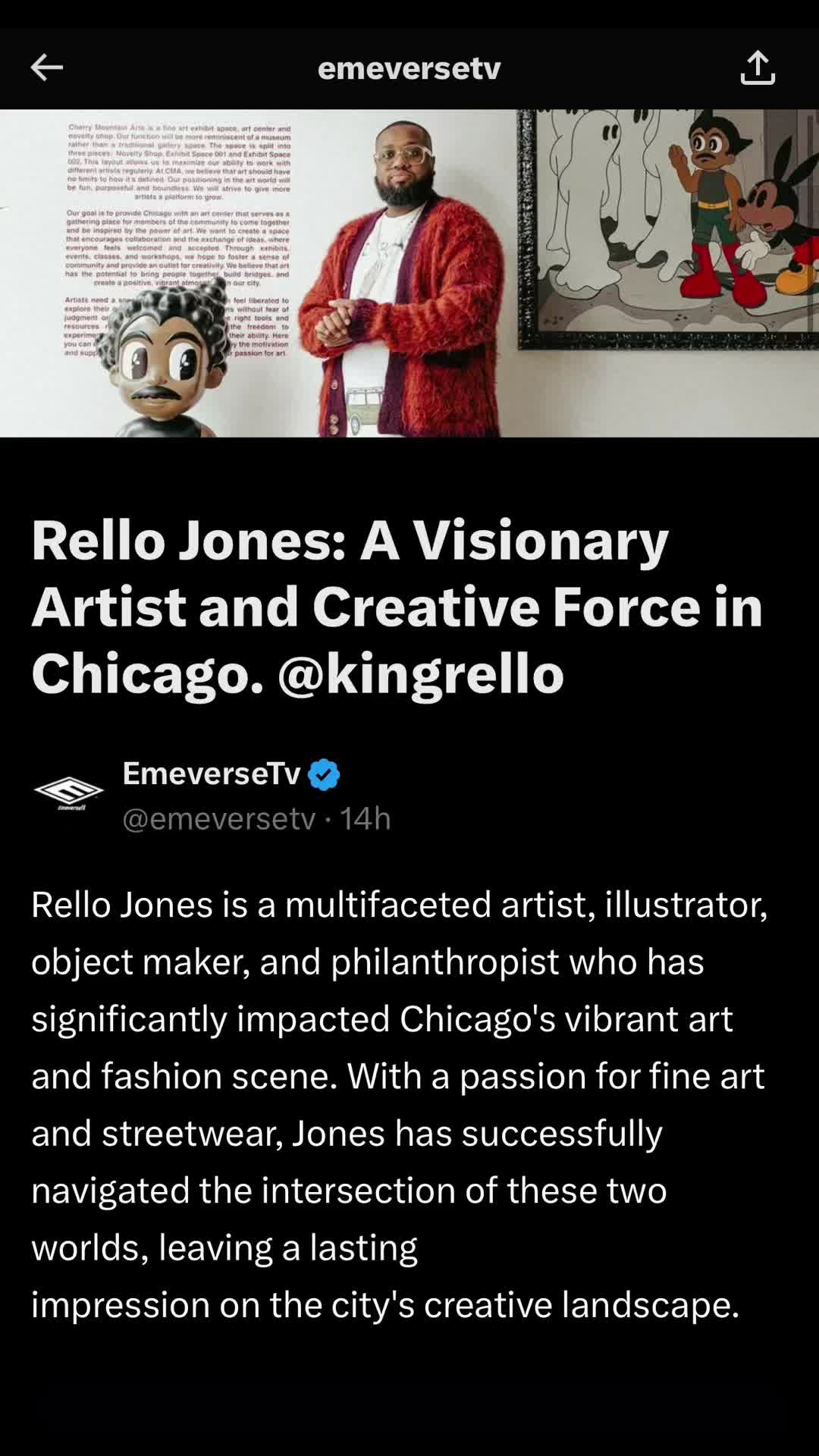The width and height of the screenshot is (819, 1456).
Task: Open the EmeverseTv author profile
Action: (212, 774)
